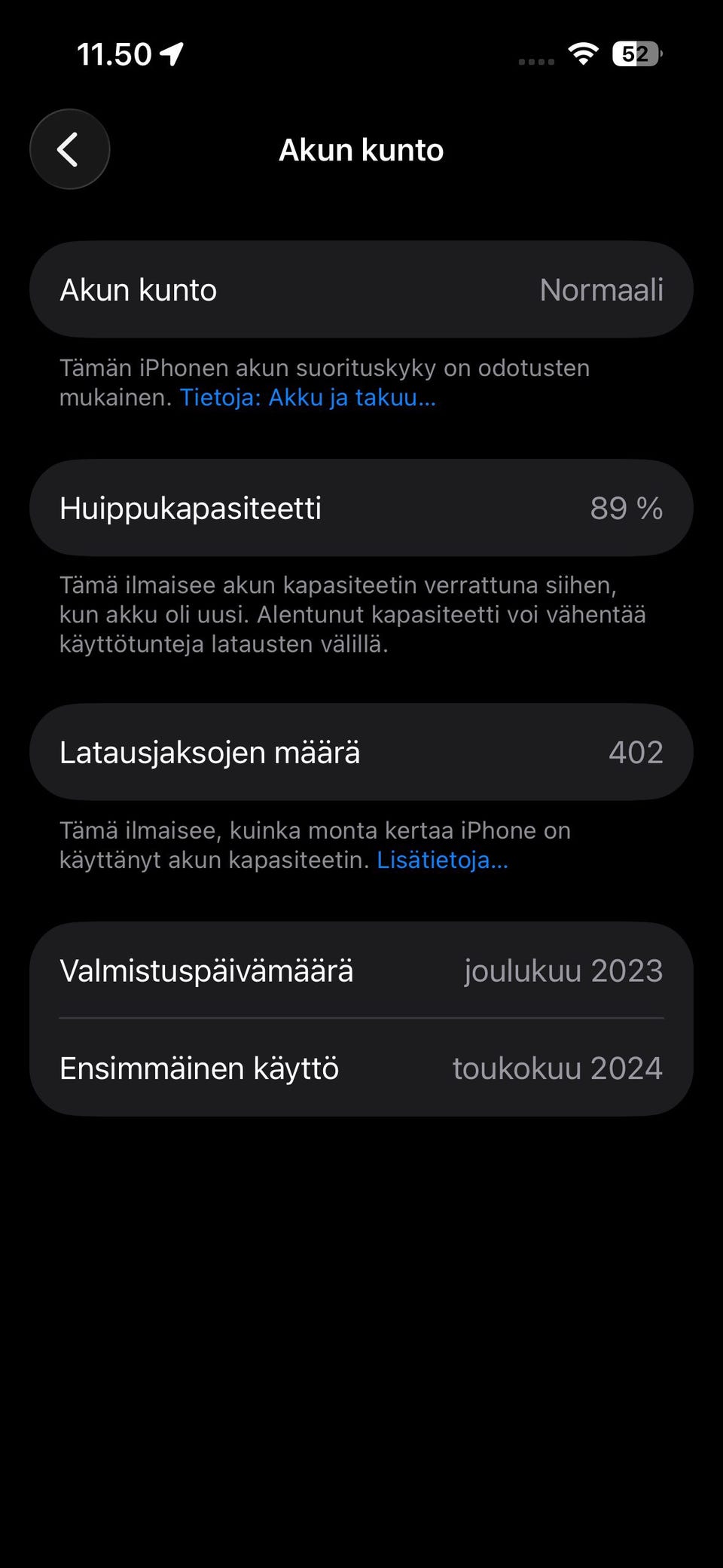
Task: Tap the battery icon showing 52
Action: [635, 53]
